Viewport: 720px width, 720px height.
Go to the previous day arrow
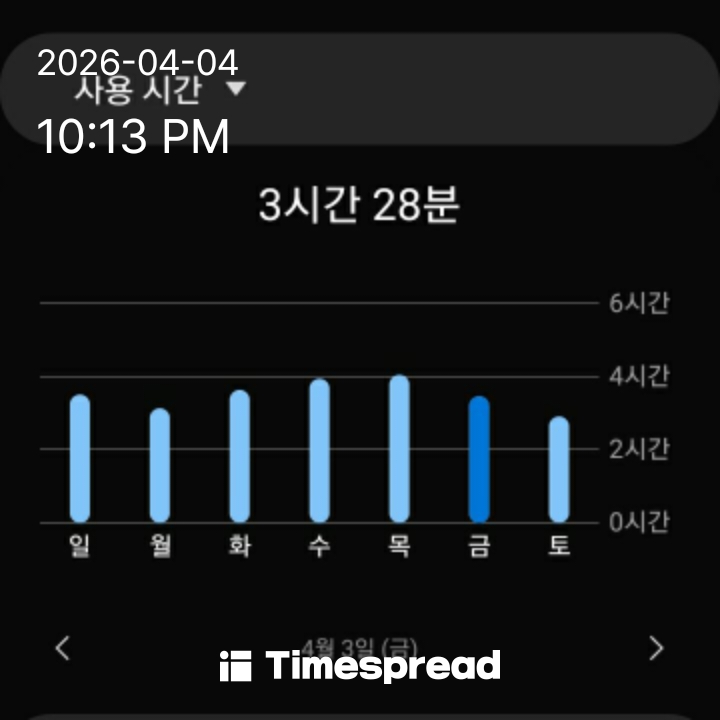pyautogui.click(x=63, y=648)
